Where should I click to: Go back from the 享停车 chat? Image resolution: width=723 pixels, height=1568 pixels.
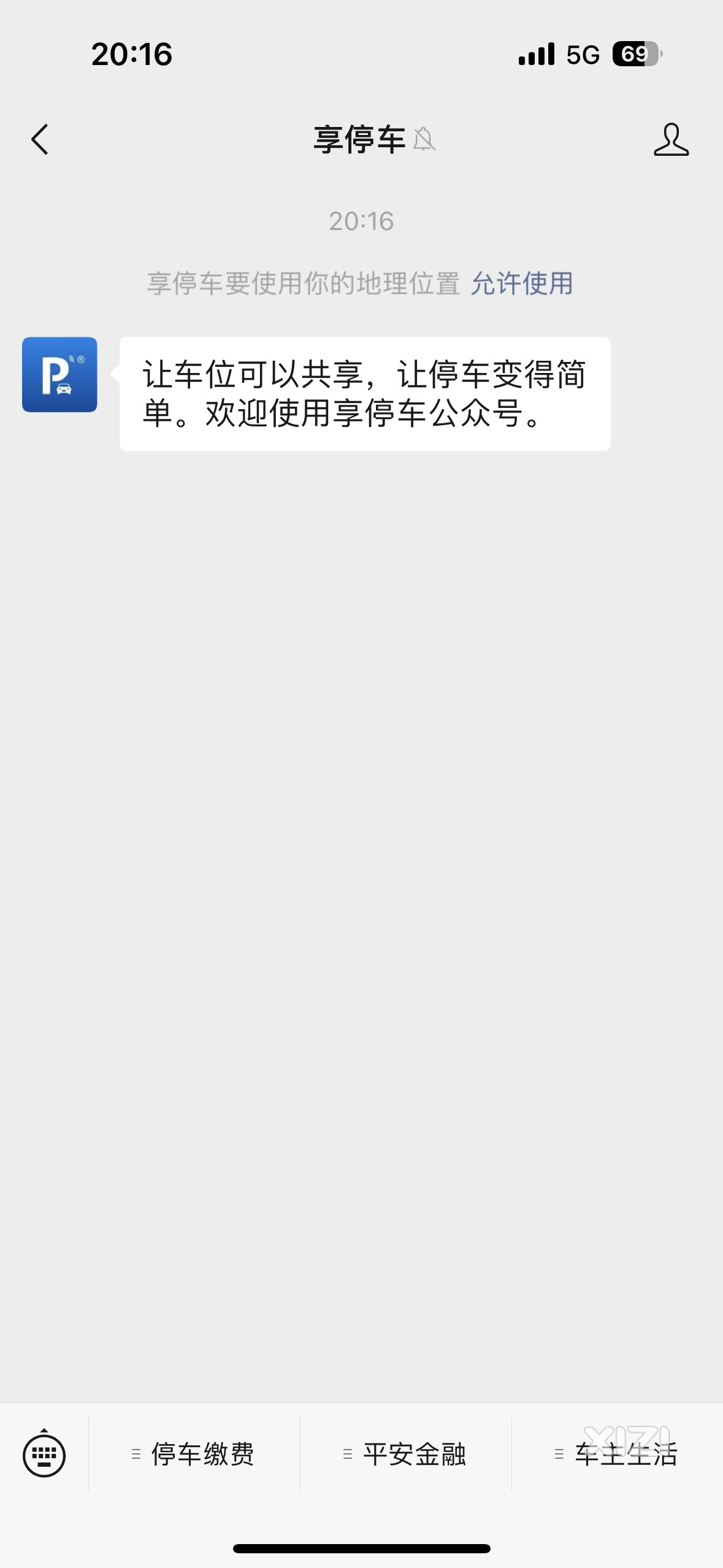point(40,139)
